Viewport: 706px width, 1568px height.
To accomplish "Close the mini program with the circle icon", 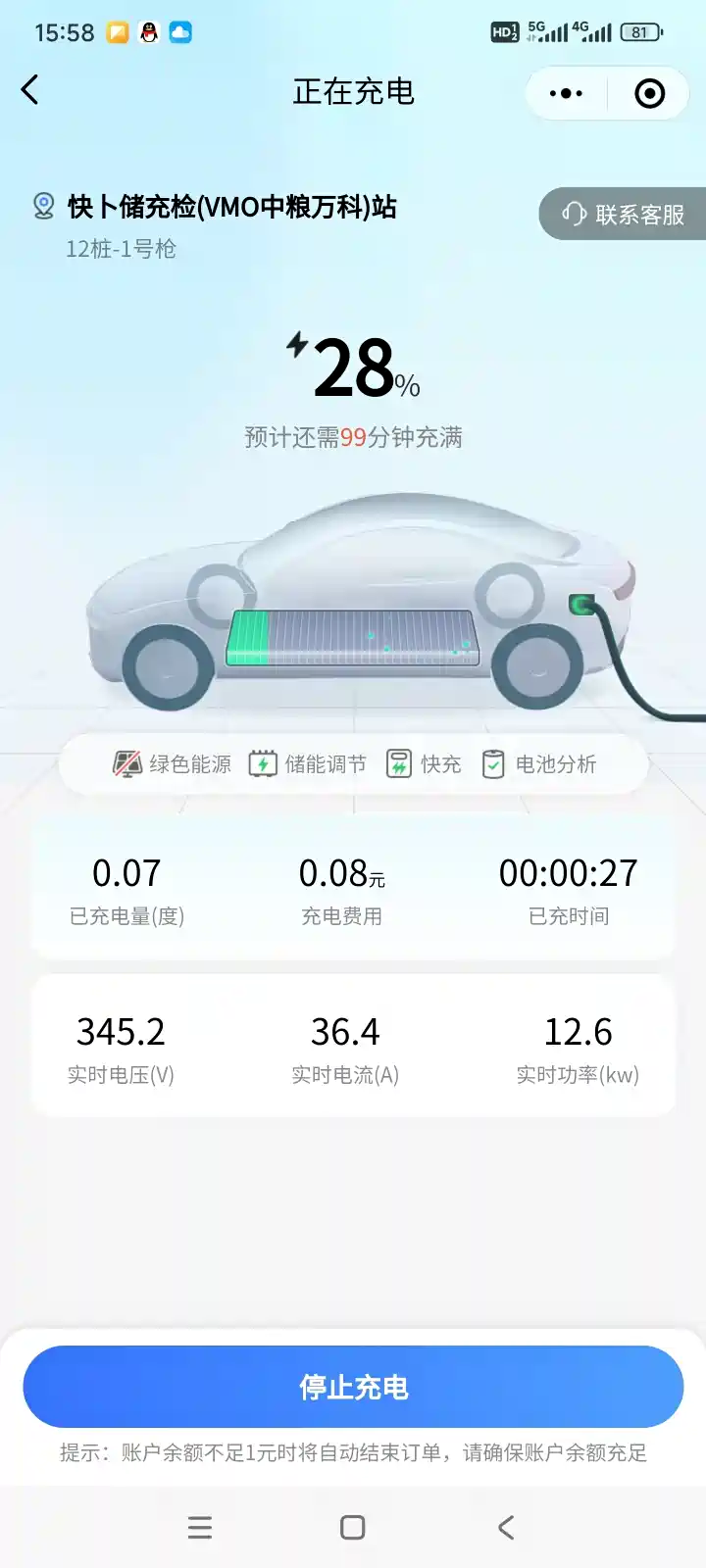I will 649,94.
